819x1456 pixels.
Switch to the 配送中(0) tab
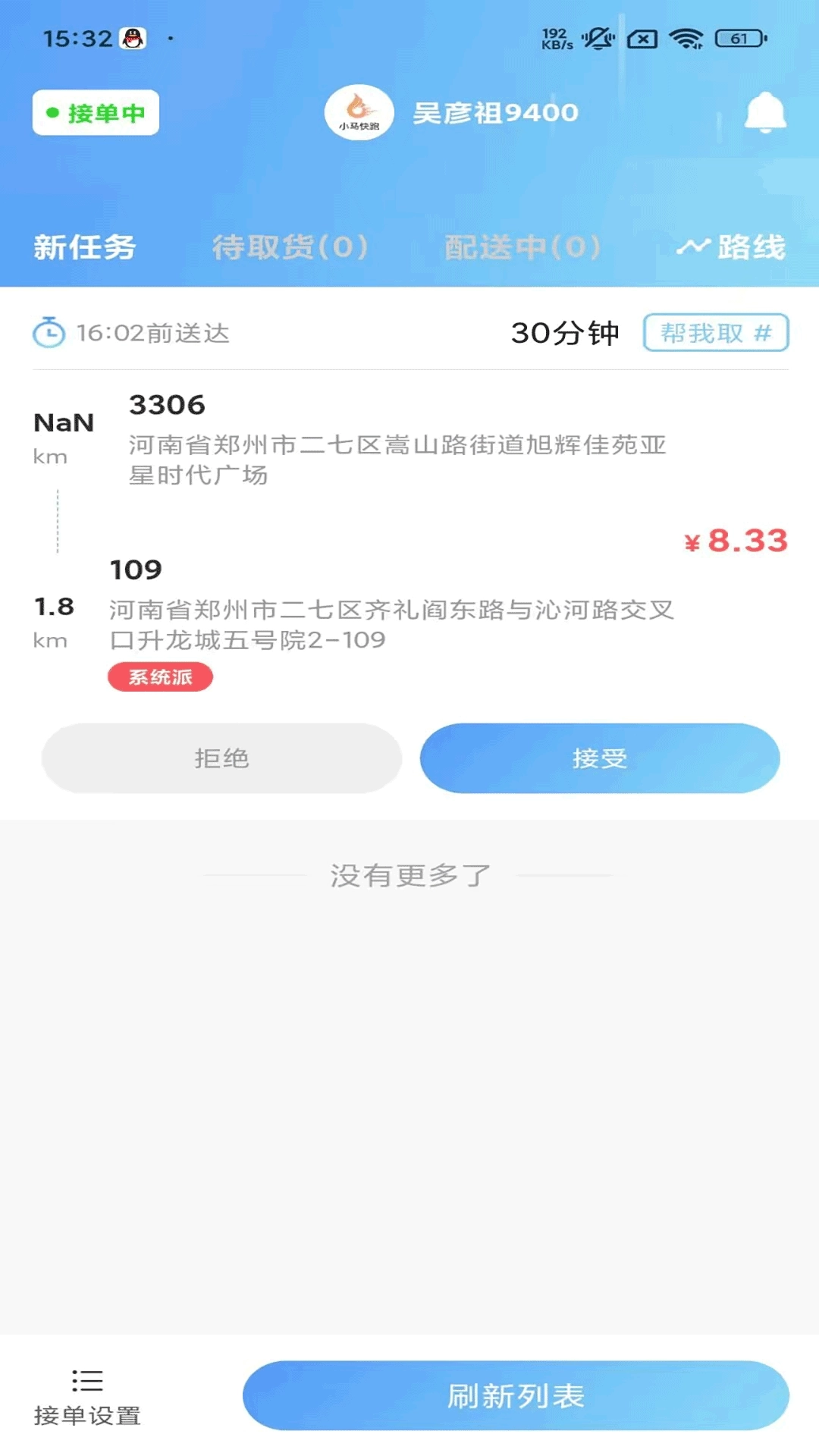tap(523, 246)
